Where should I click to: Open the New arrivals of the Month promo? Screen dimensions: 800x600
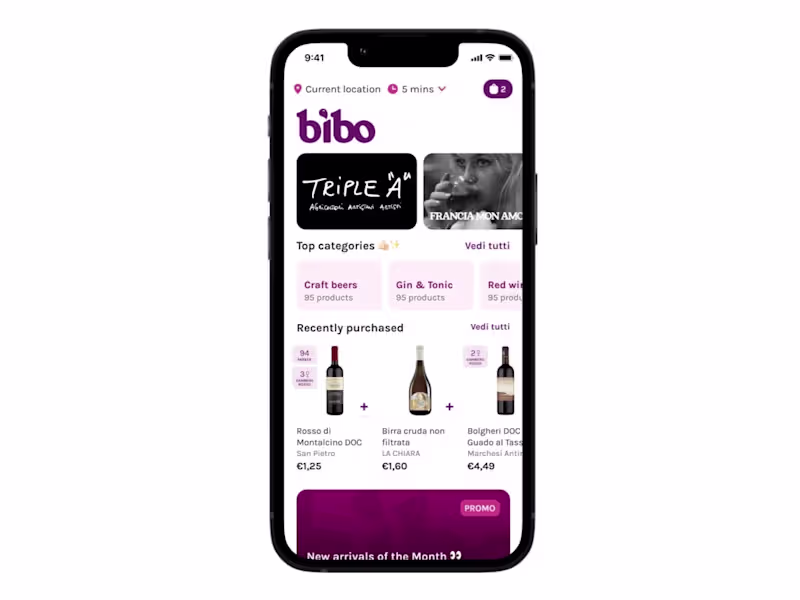pos(403,525)
